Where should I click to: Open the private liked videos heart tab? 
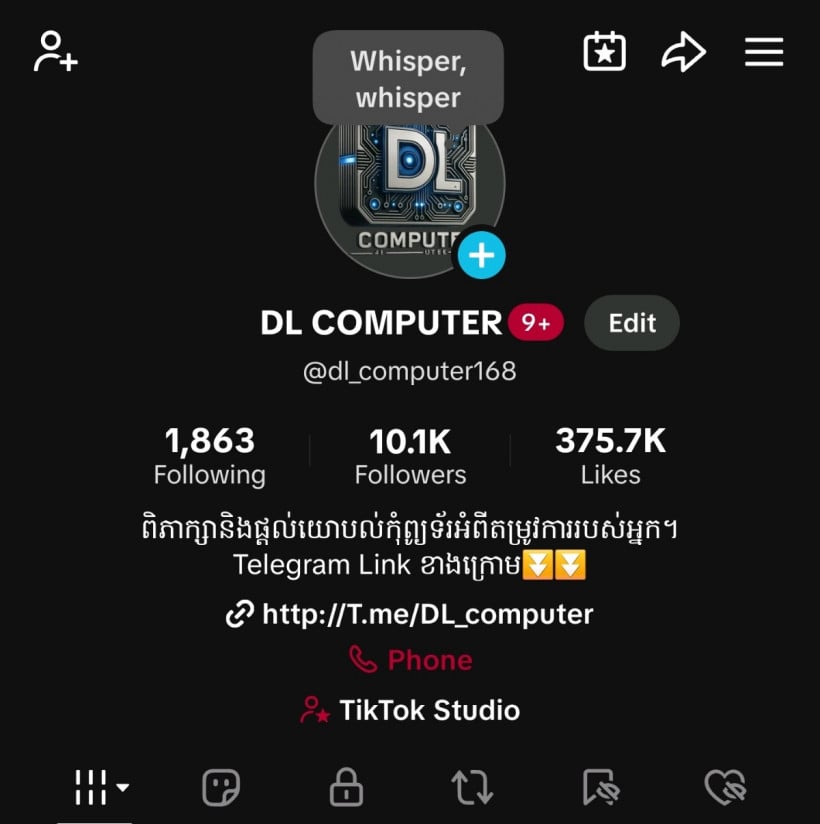(725, 787)
